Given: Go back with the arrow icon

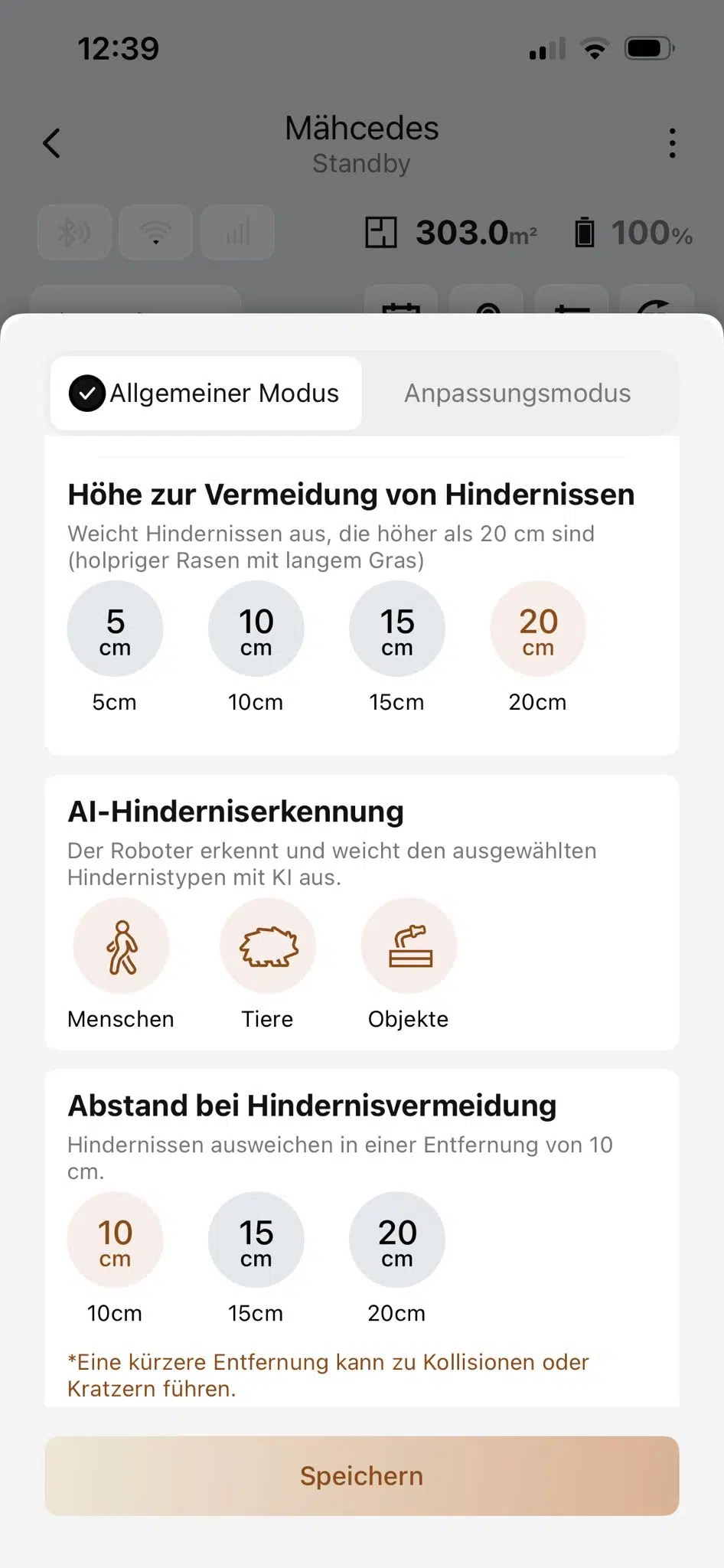Looking at the screenshot, I should (x=52, y=143).
